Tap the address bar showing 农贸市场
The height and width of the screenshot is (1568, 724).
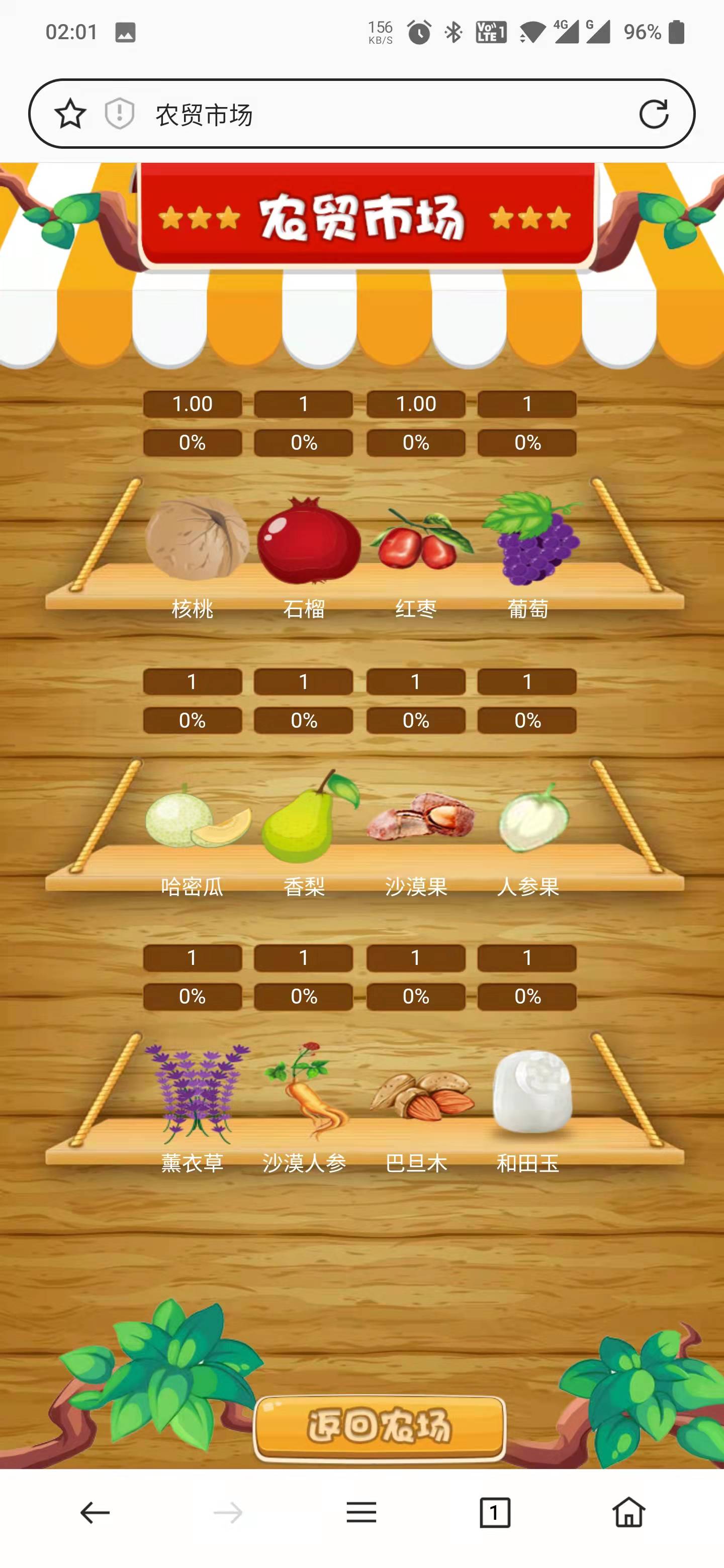click(x=366, y=114)
